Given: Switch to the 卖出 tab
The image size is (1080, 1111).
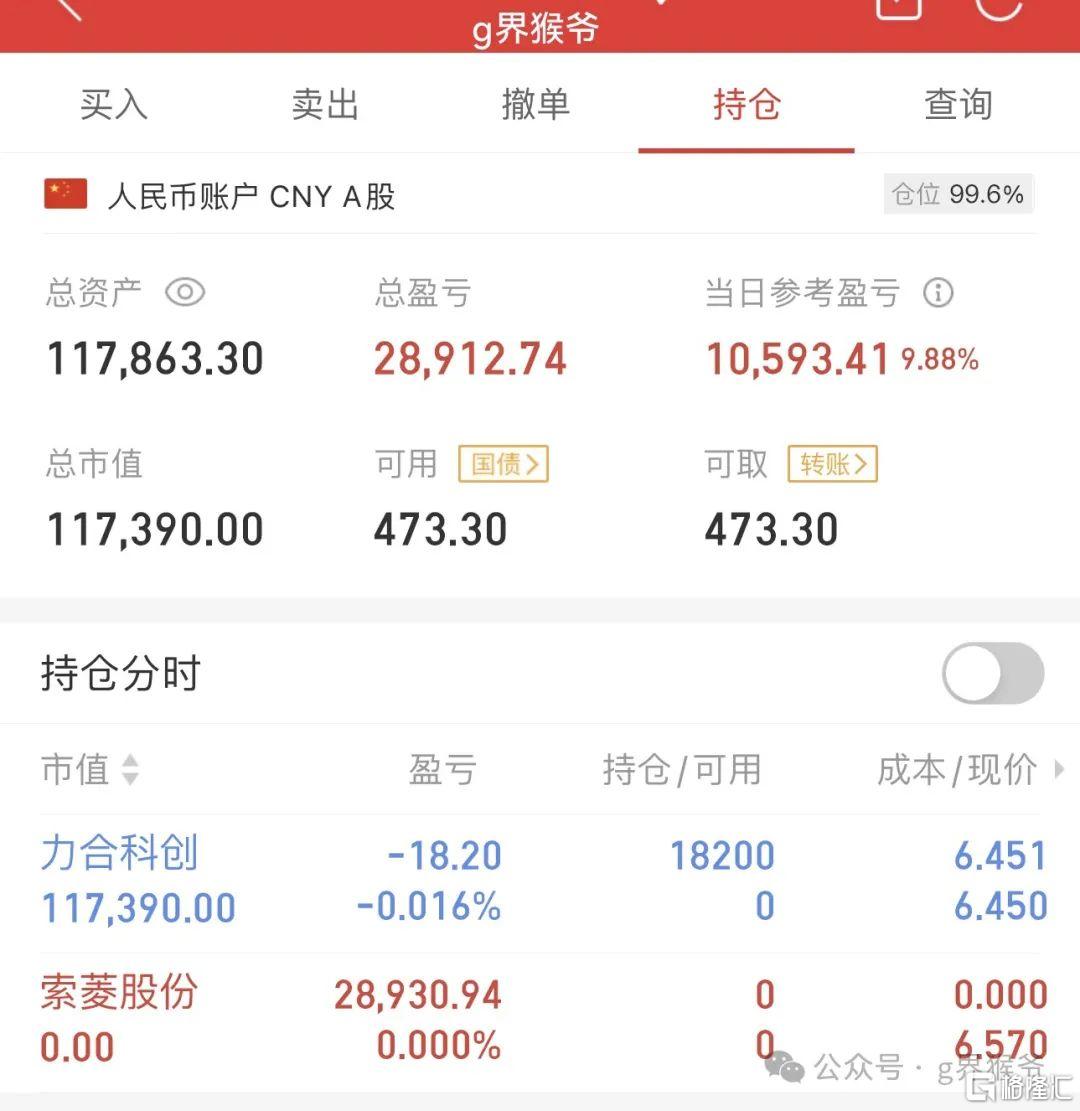Looking at the screenshot, I should coord(325,104).
